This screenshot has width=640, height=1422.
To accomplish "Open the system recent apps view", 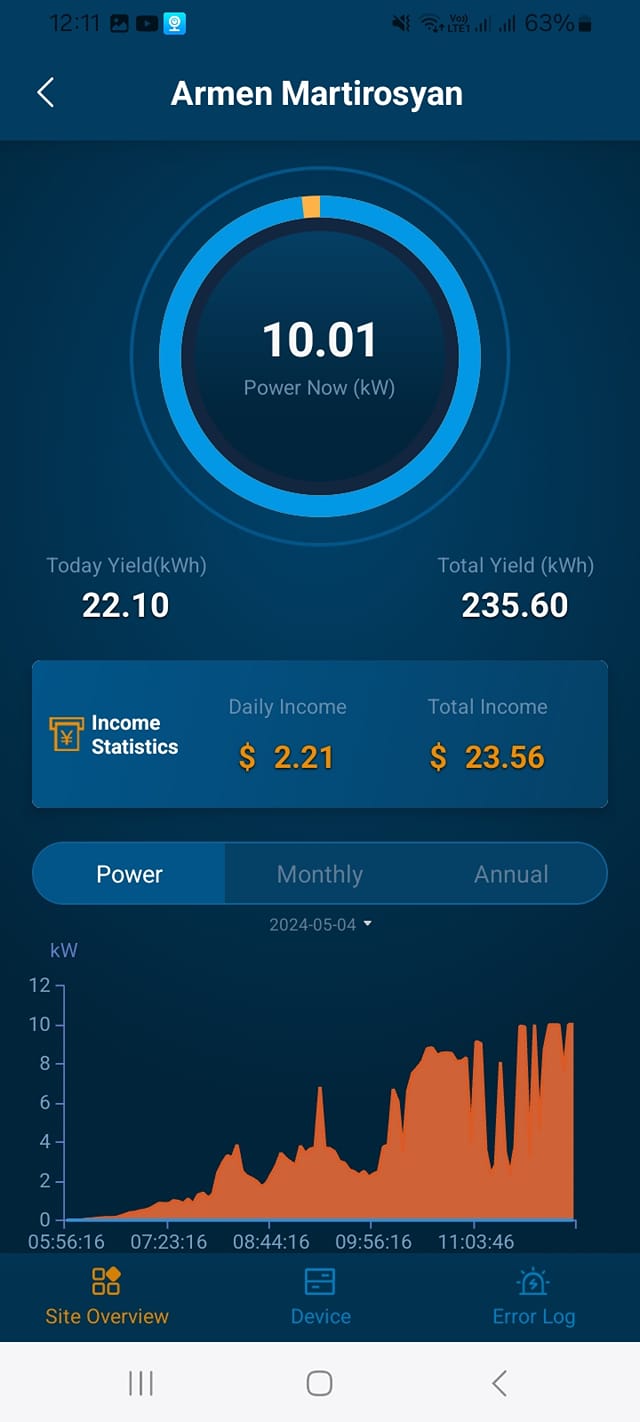I will (x=141, y=1383).
